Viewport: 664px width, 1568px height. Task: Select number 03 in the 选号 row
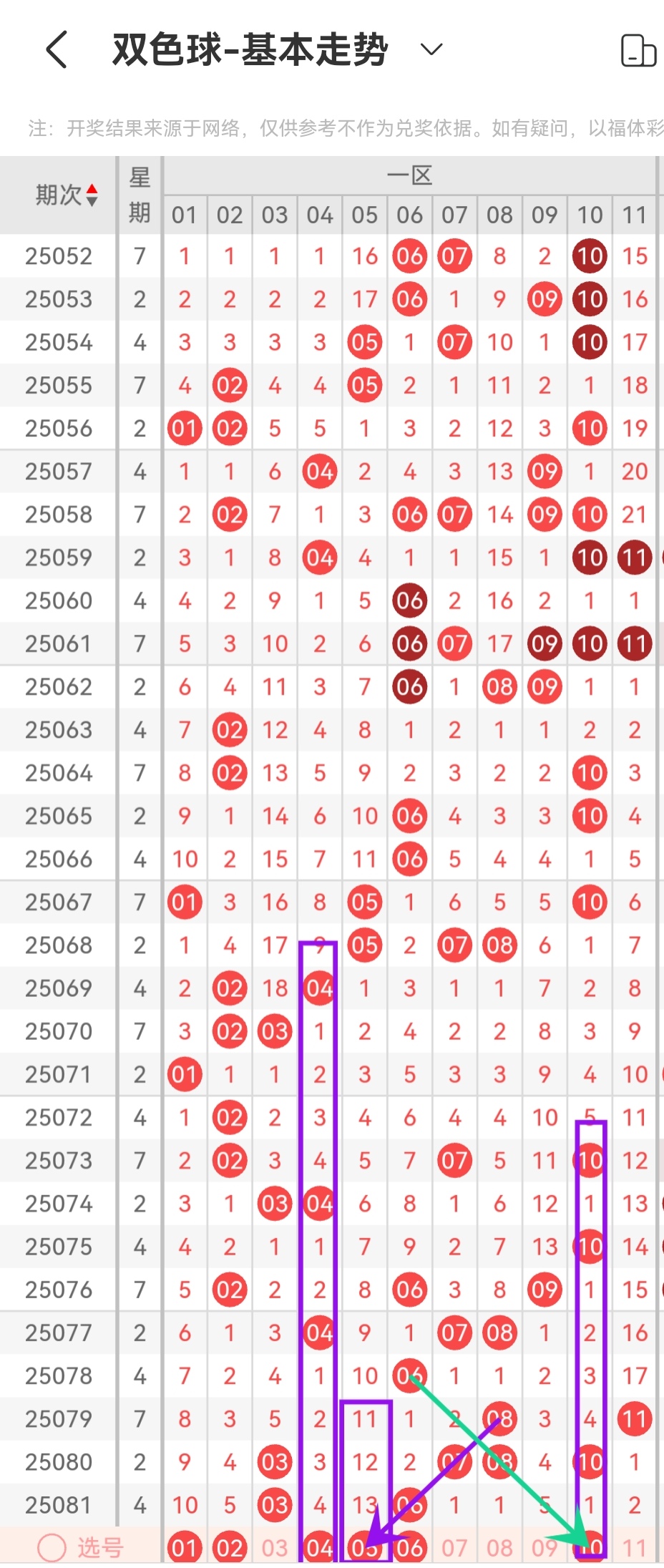[x=275, y=1548]
